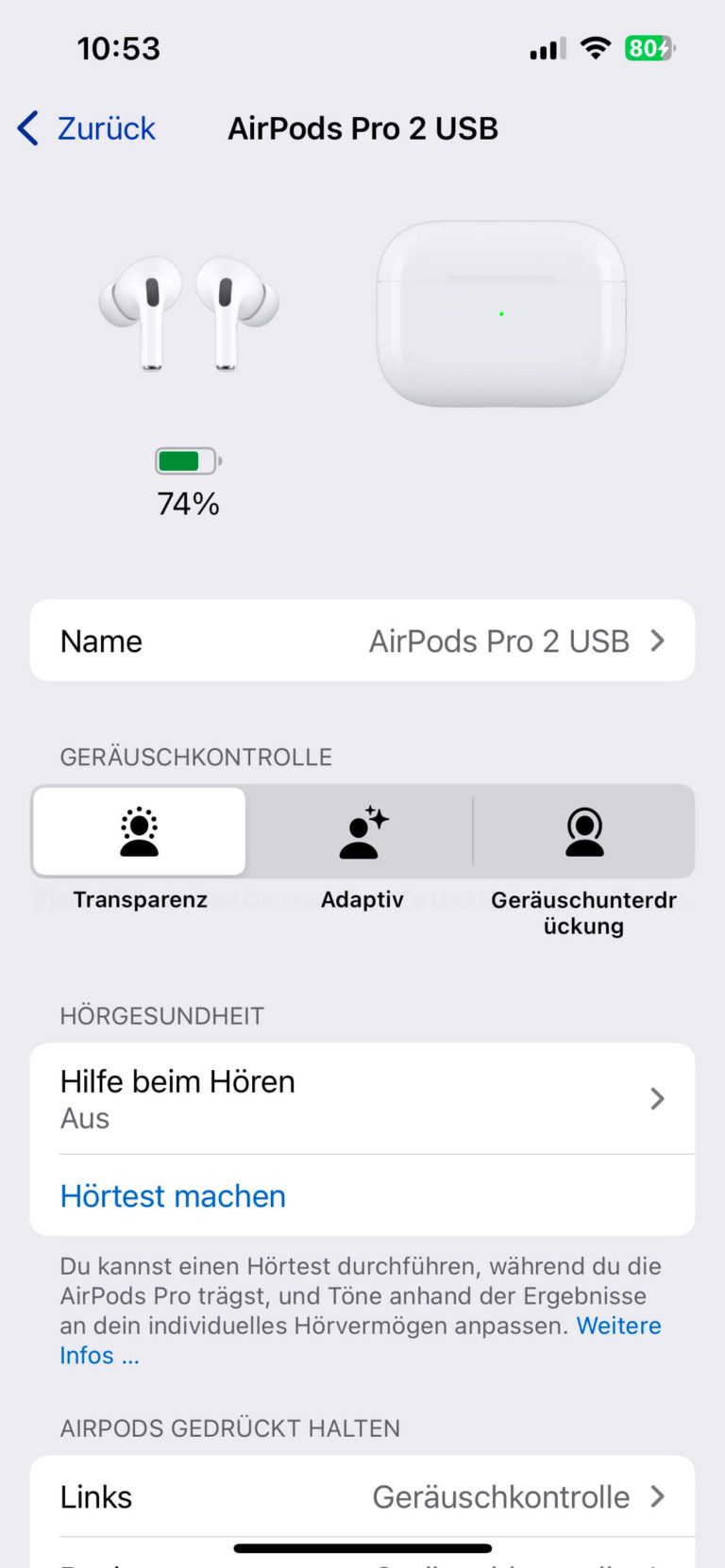Tap the AirPods Pro earbuds image
725x1568 pixels.
(189, 311)
